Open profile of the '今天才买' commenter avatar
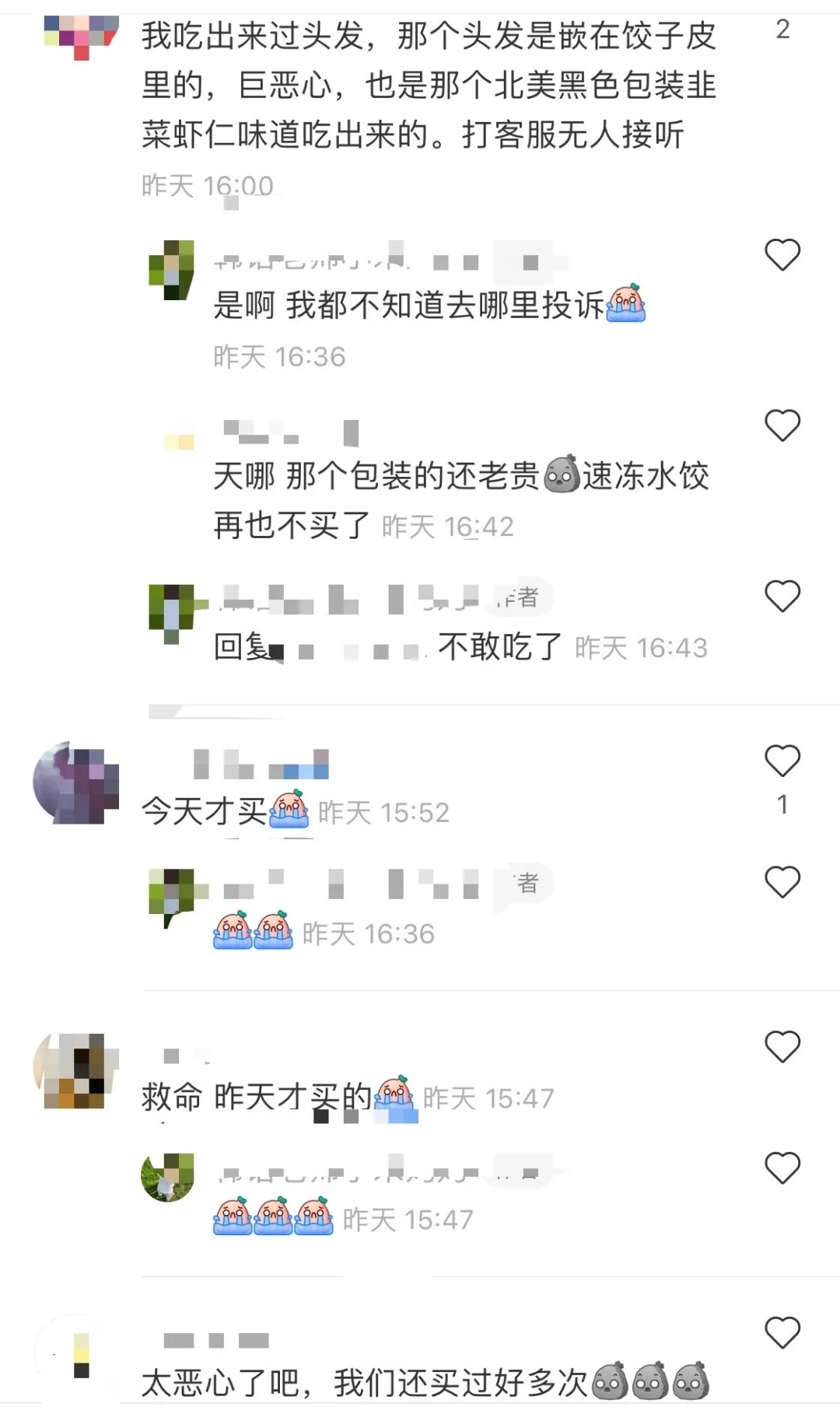840x1414 pixels. [75, 782]
